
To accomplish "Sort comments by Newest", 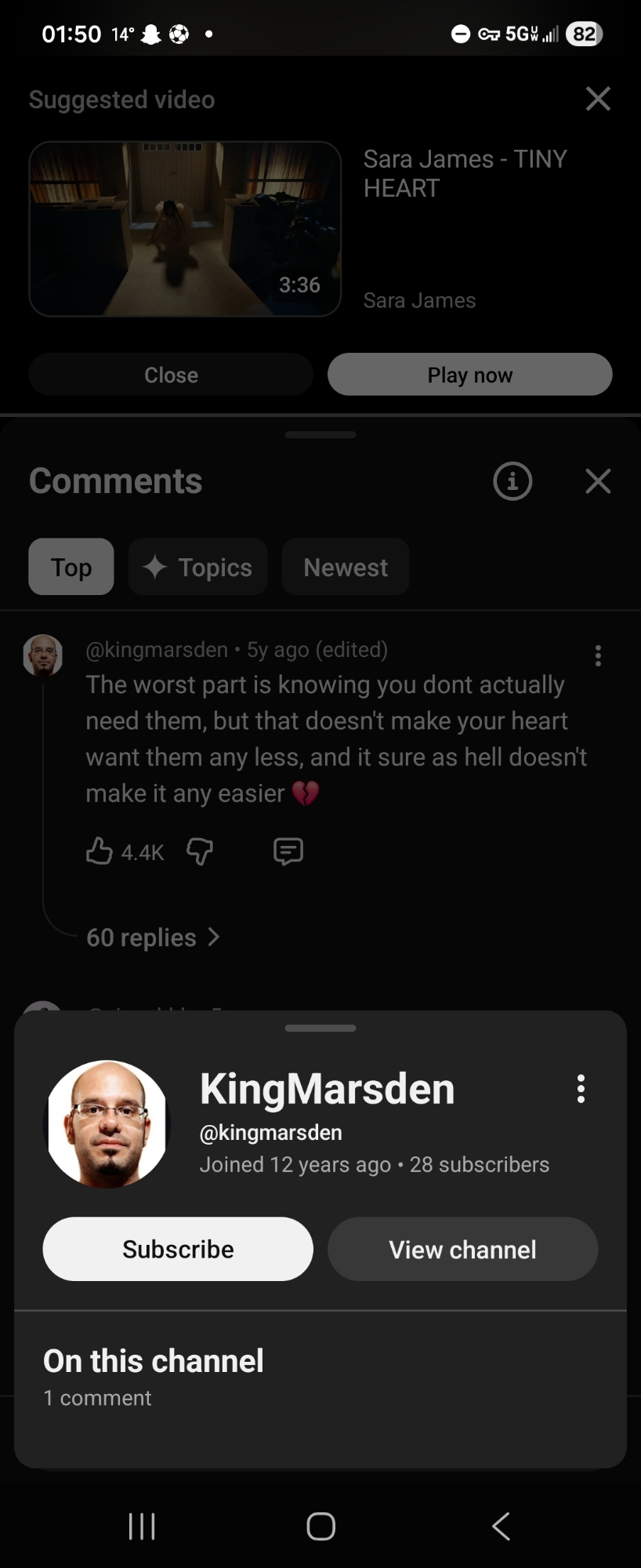I will (x=346, y=567).
